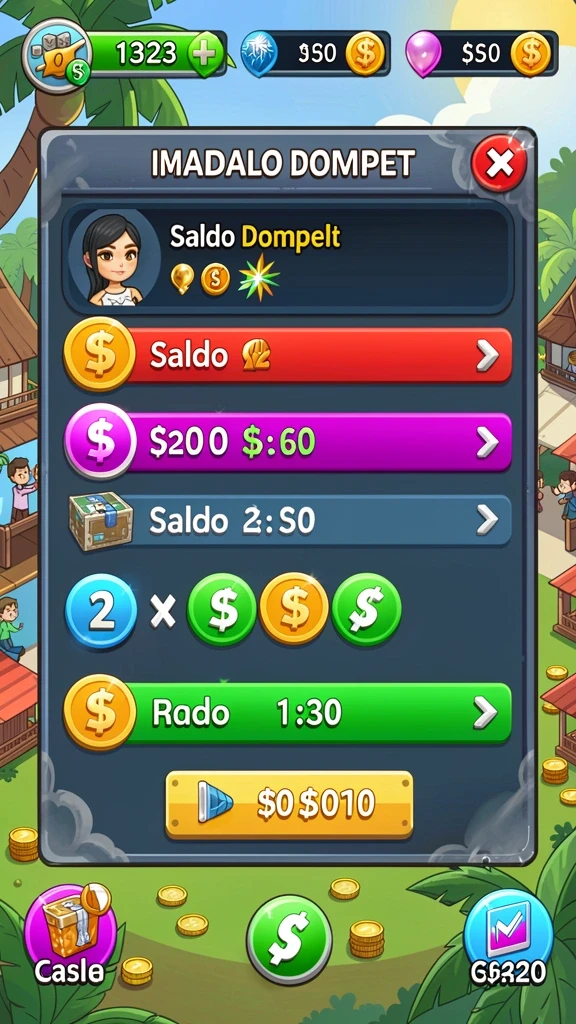Tap the yellow $0$010 button
Screen dimensions: 576x1024
point(289,804)
